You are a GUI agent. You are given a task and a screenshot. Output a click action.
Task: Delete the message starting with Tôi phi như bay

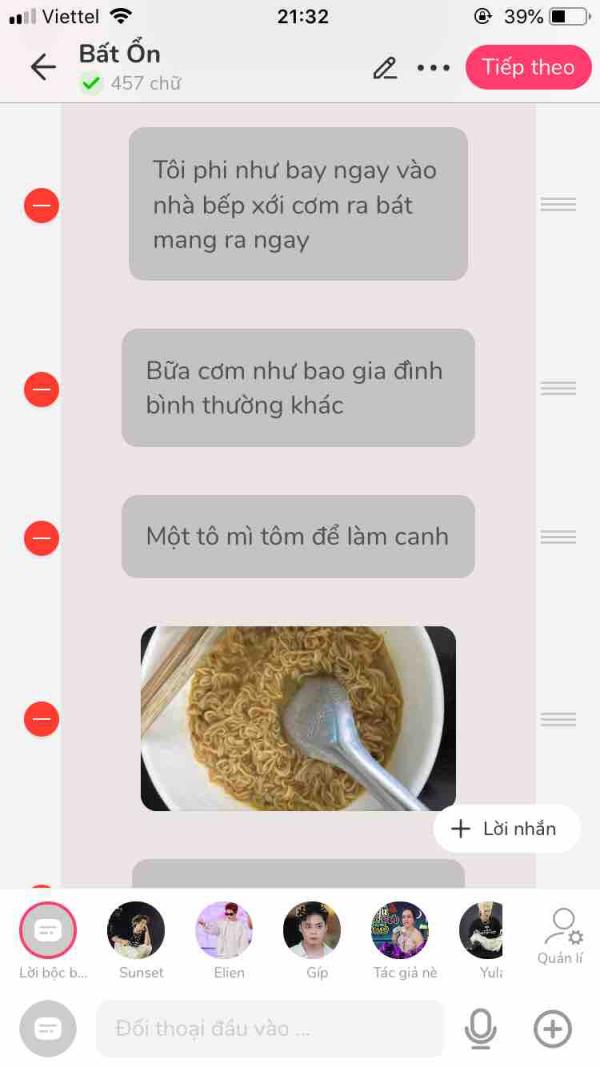tap(41, 205)
